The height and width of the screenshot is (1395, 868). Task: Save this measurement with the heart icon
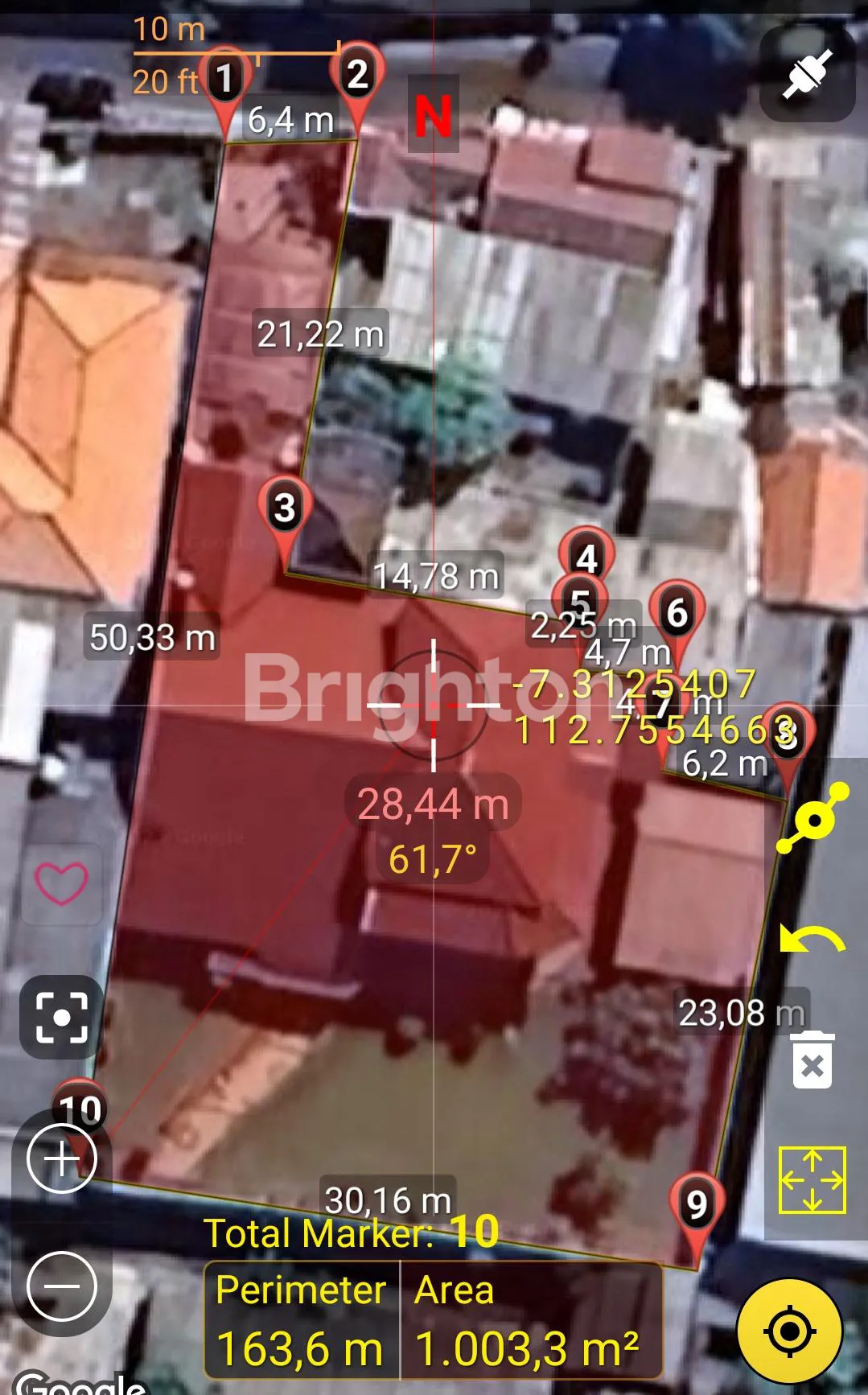61,883
